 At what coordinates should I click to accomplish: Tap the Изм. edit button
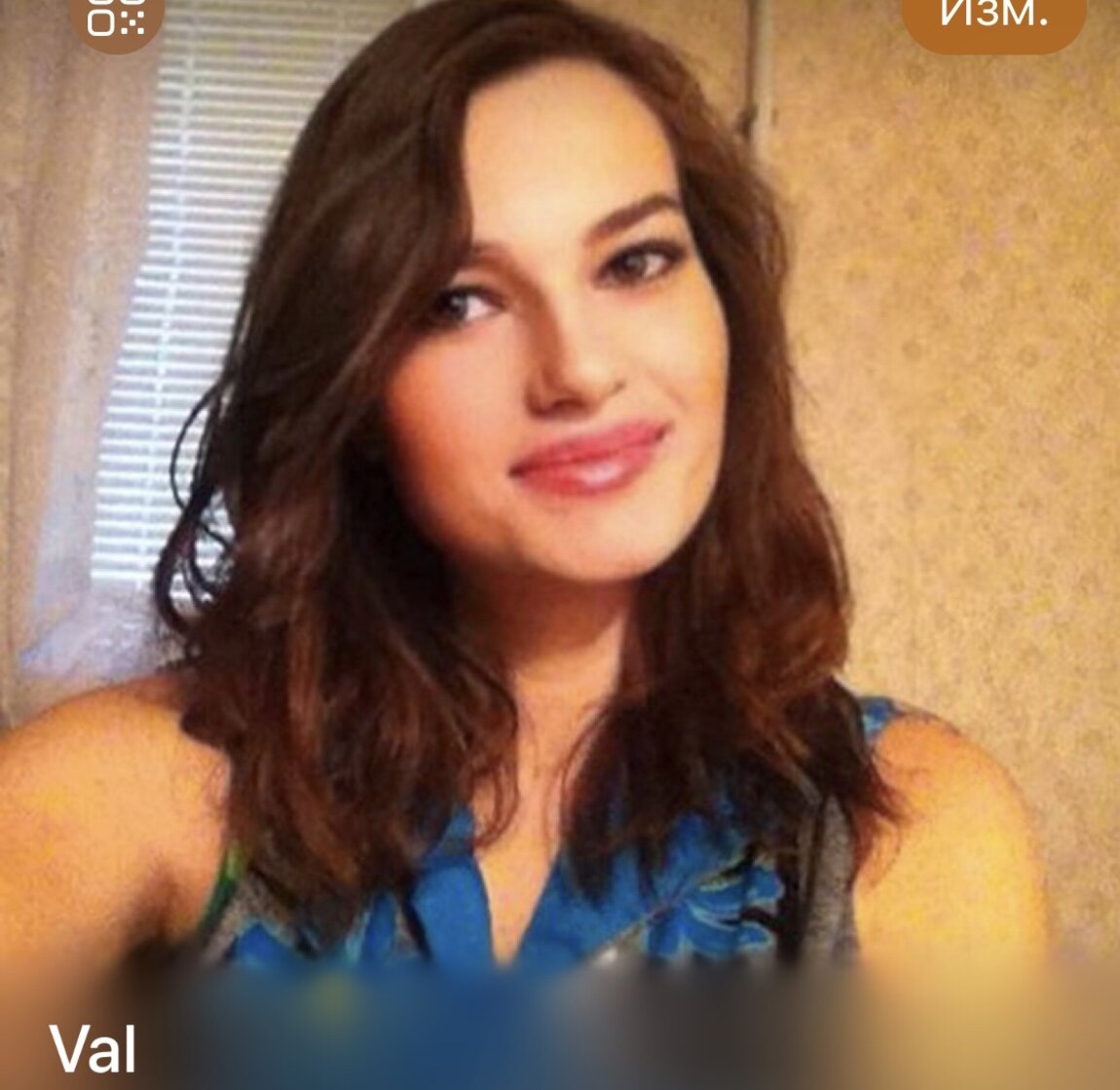pyautogui.click(x=993, y=19)
